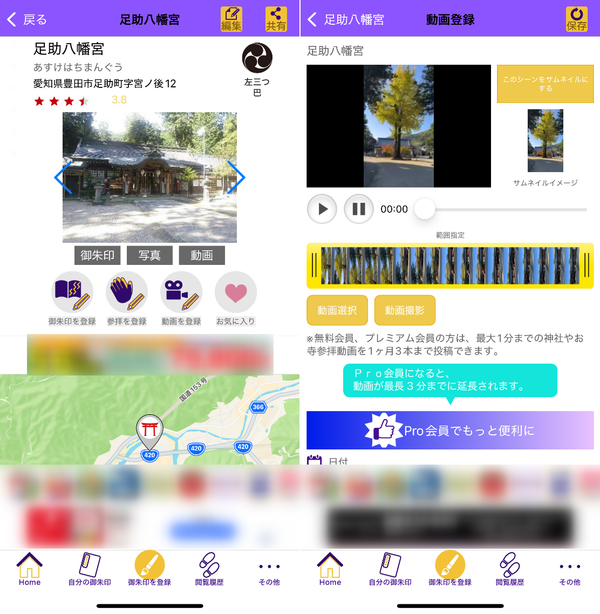The width and height of the screenshot is (600, 614).
Task: Open the Pro会員でもっと便利に banner
Action: pos(450,430)
